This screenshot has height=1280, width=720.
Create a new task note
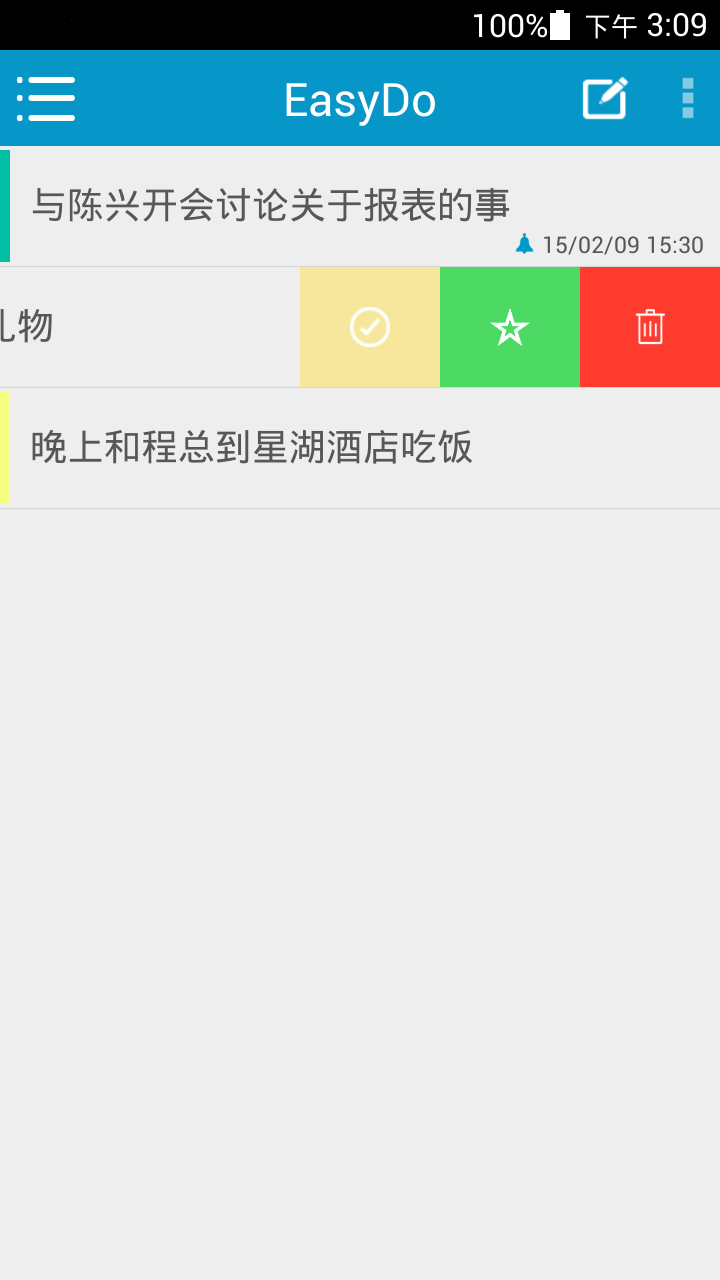click(x=605, y=99)
